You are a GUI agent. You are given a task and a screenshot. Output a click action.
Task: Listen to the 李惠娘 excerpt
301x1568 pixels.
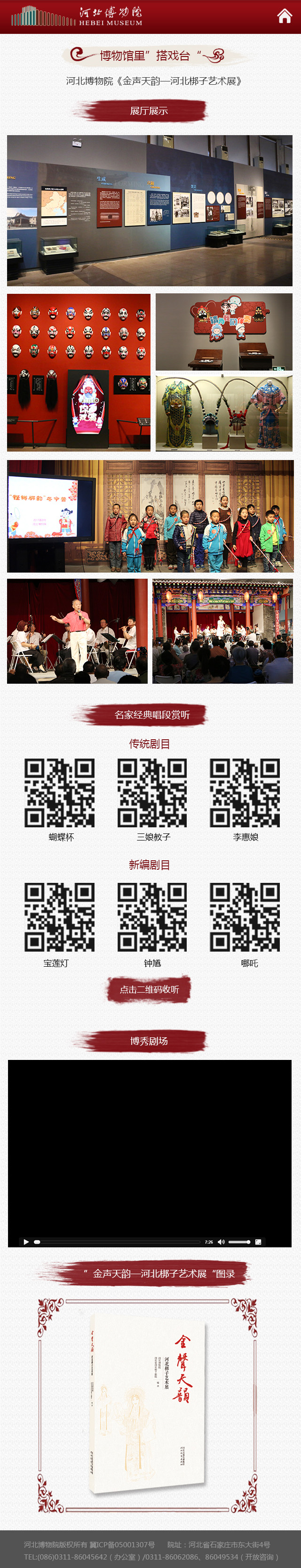point(245,792)
